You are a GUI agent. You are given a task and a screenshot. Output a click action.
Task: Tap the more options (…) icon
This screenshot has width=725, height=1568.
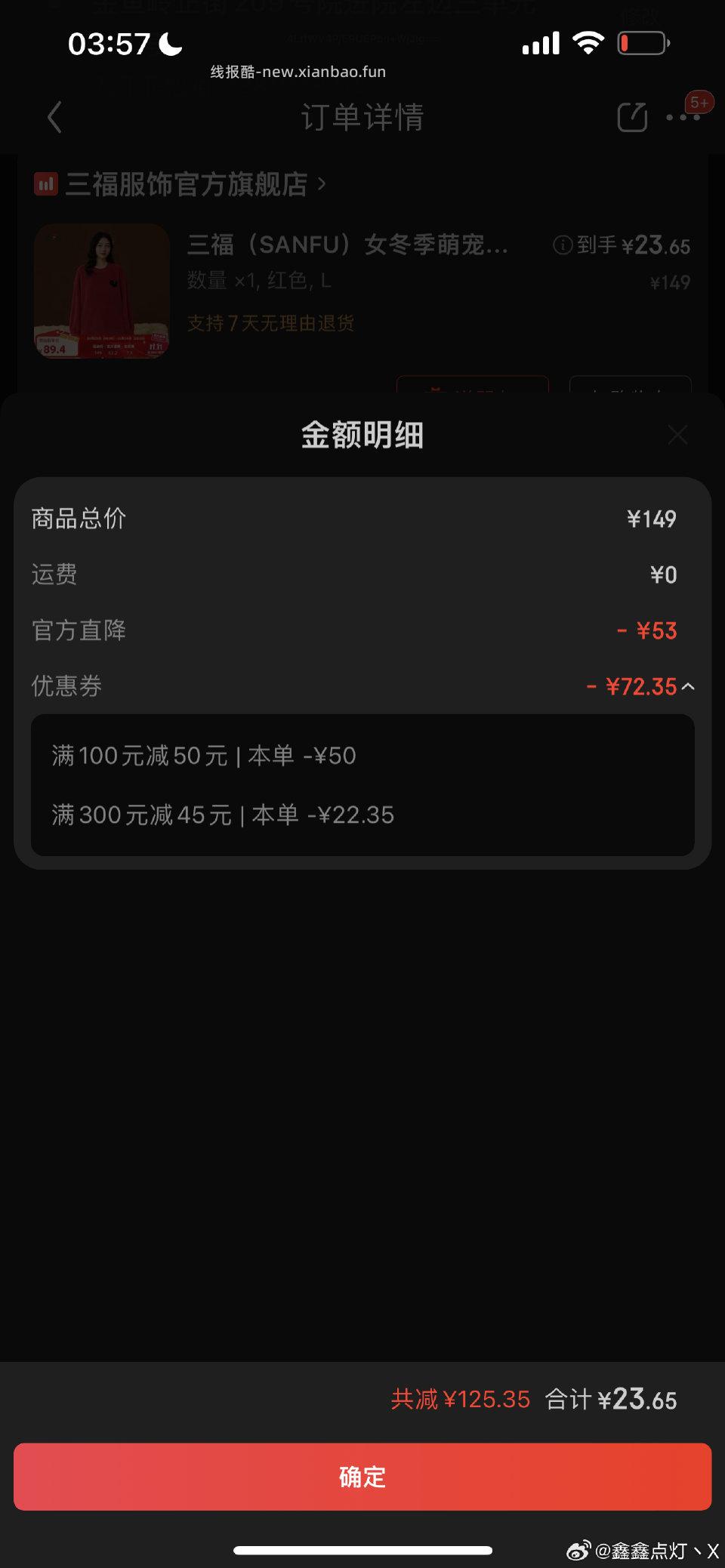[x=680, y=118]
